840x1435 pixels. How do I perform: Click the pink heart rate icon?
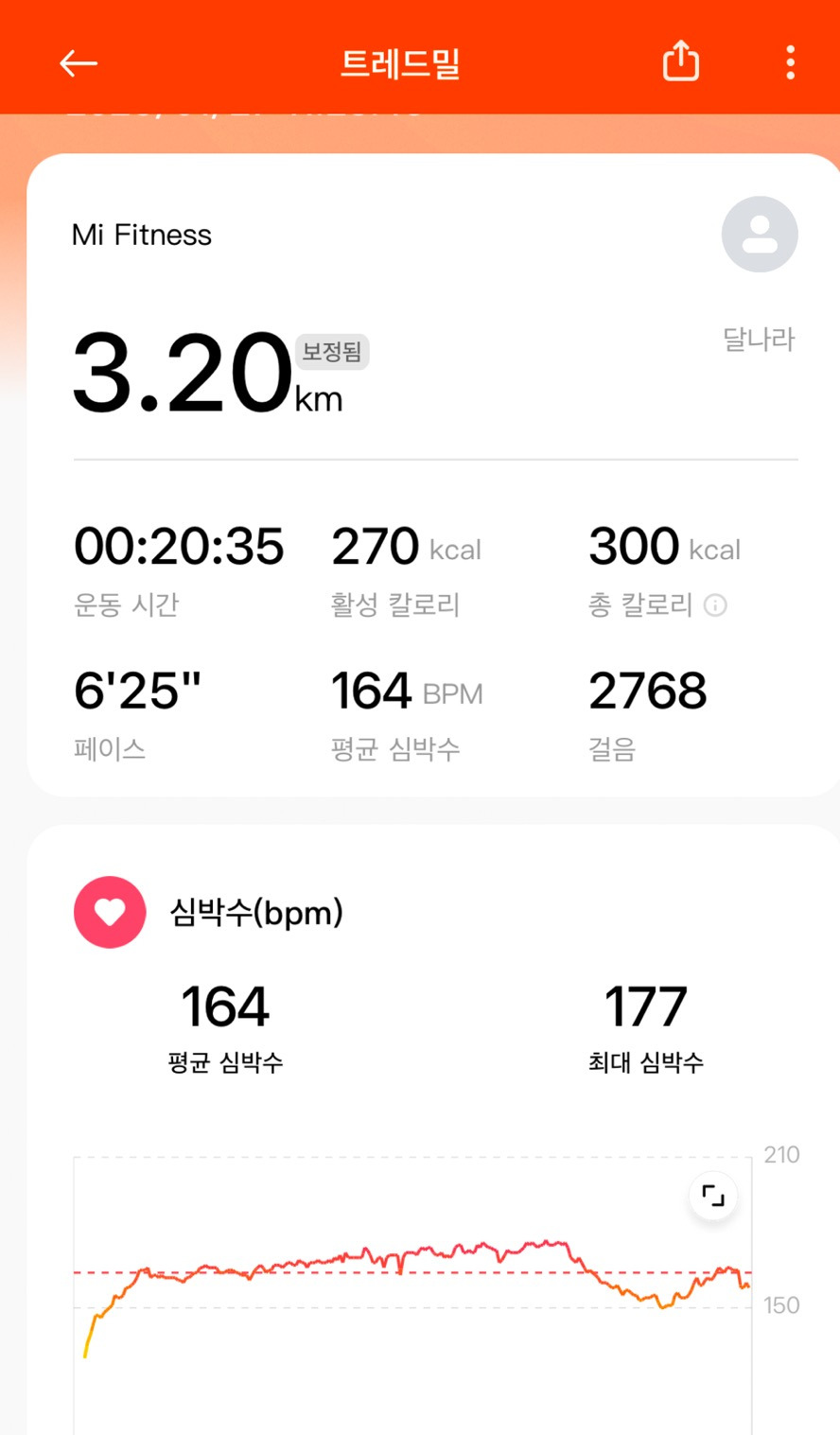click(109, 912)
